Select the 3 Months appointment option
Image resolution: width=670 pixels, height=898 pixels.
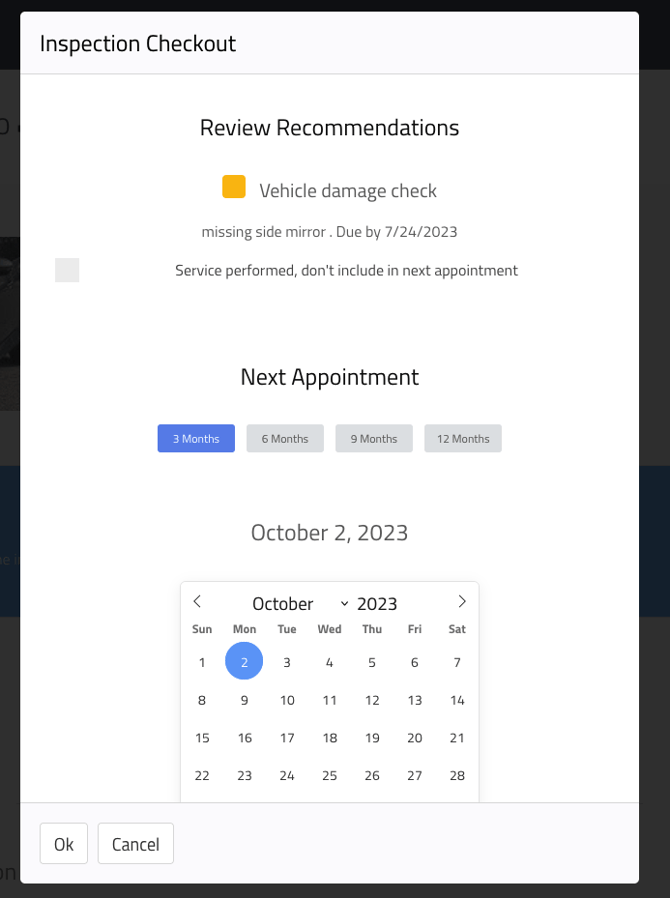coord(196,438)
